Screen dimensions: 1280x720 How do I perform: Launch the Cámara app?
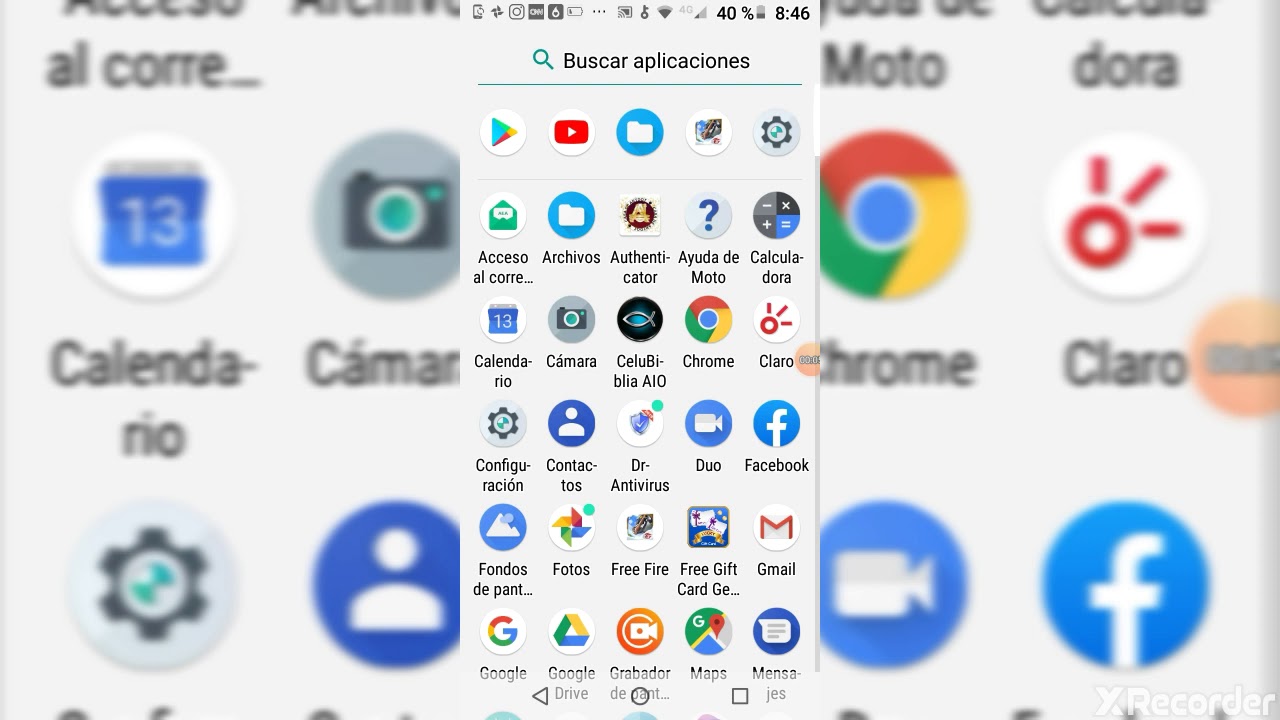571,320
